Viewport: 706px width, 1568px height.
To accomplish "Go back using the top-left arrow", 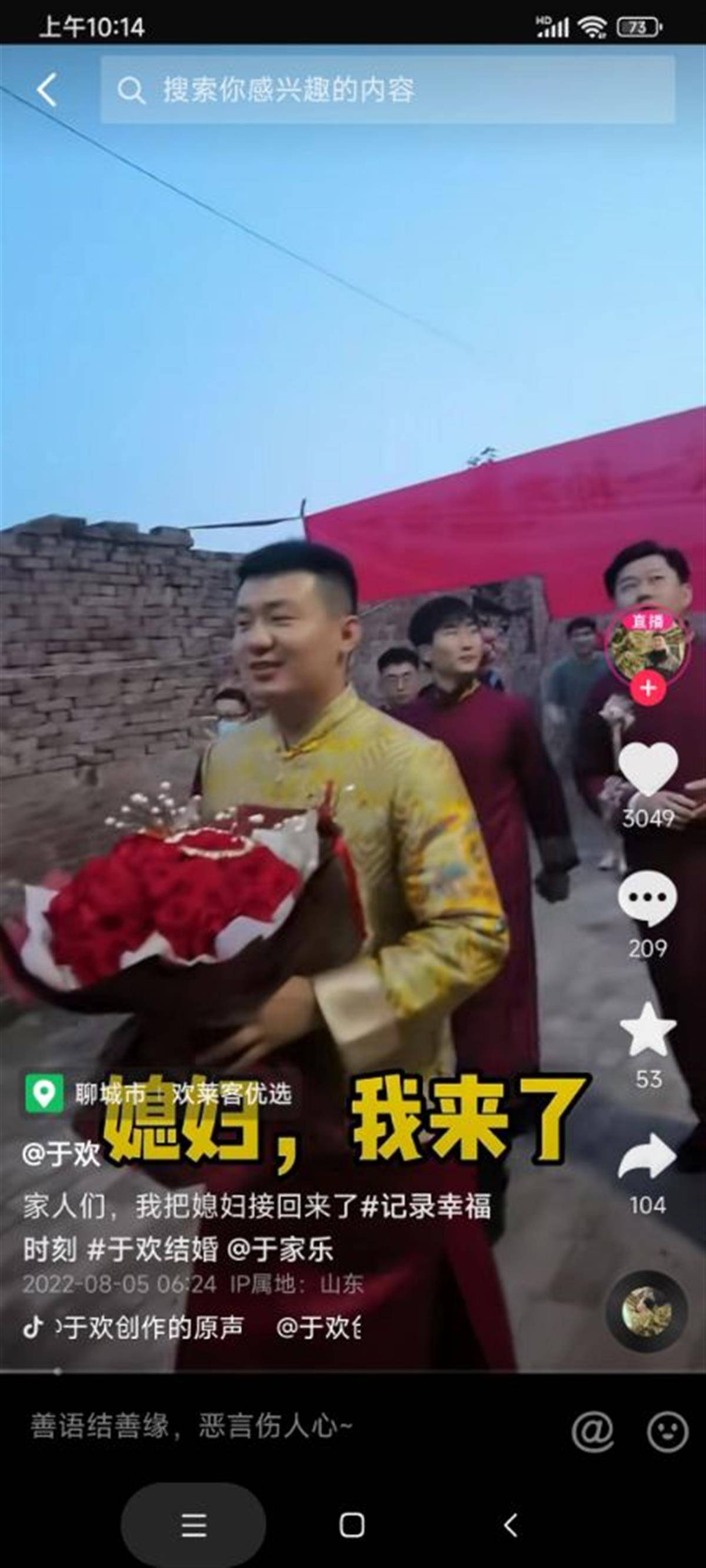I will click(47, 90).
